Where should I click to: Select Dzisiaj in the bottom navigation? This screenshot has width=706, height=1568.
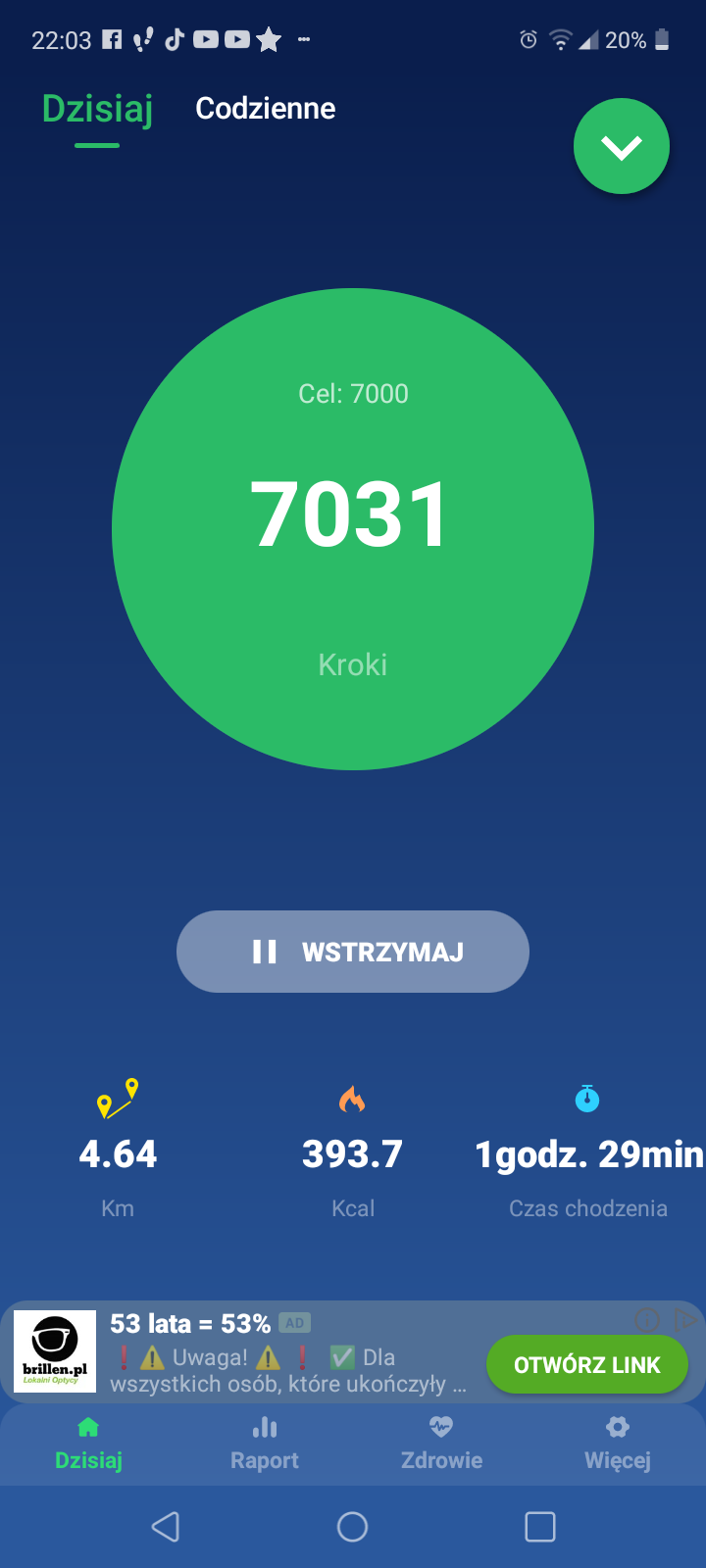coord(88,1444)
